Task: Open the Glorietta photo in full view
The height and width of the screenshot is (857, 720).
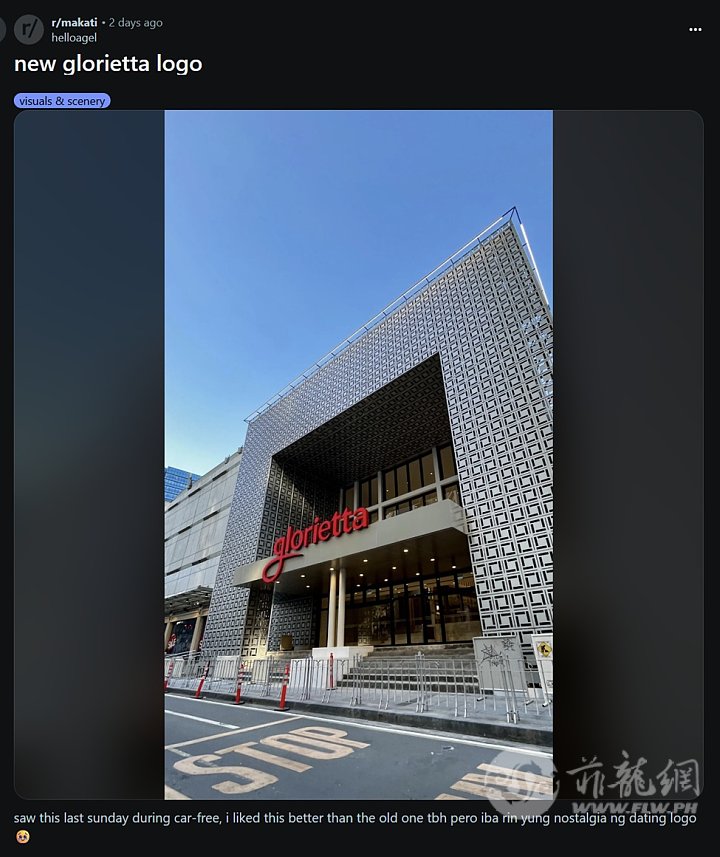Action: pyautogui.click(x=358, y=455)
